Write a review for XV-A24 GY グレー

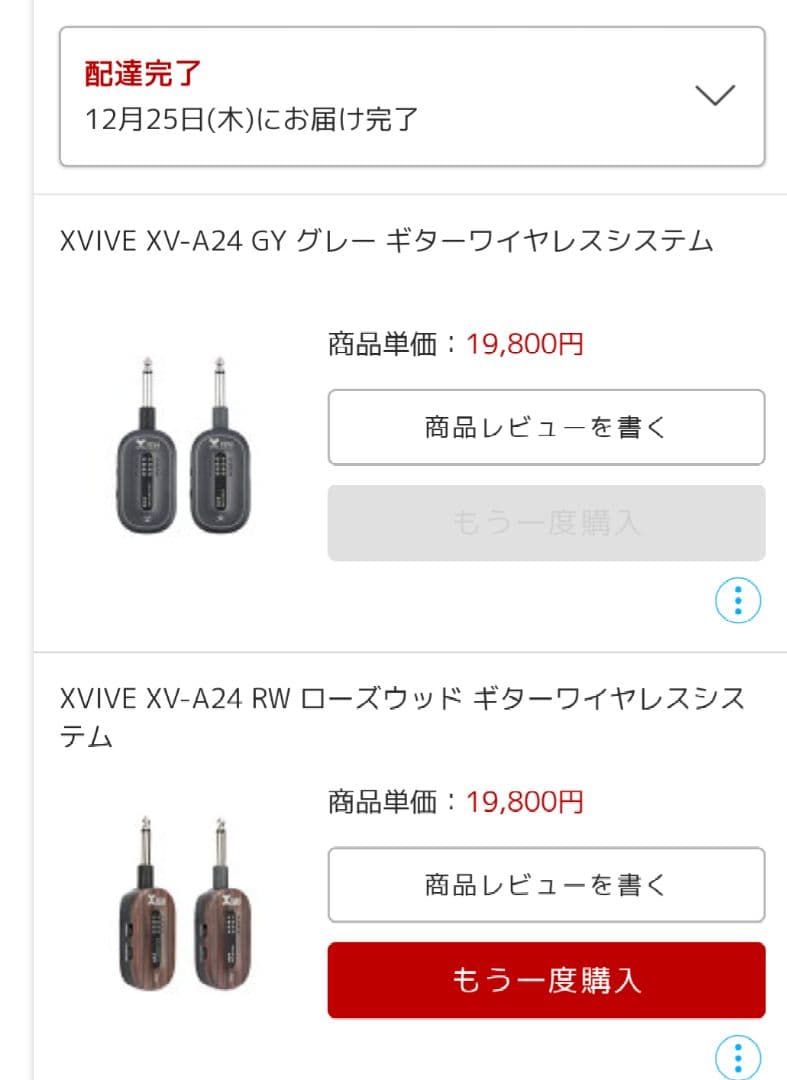[x=546, y=427]
